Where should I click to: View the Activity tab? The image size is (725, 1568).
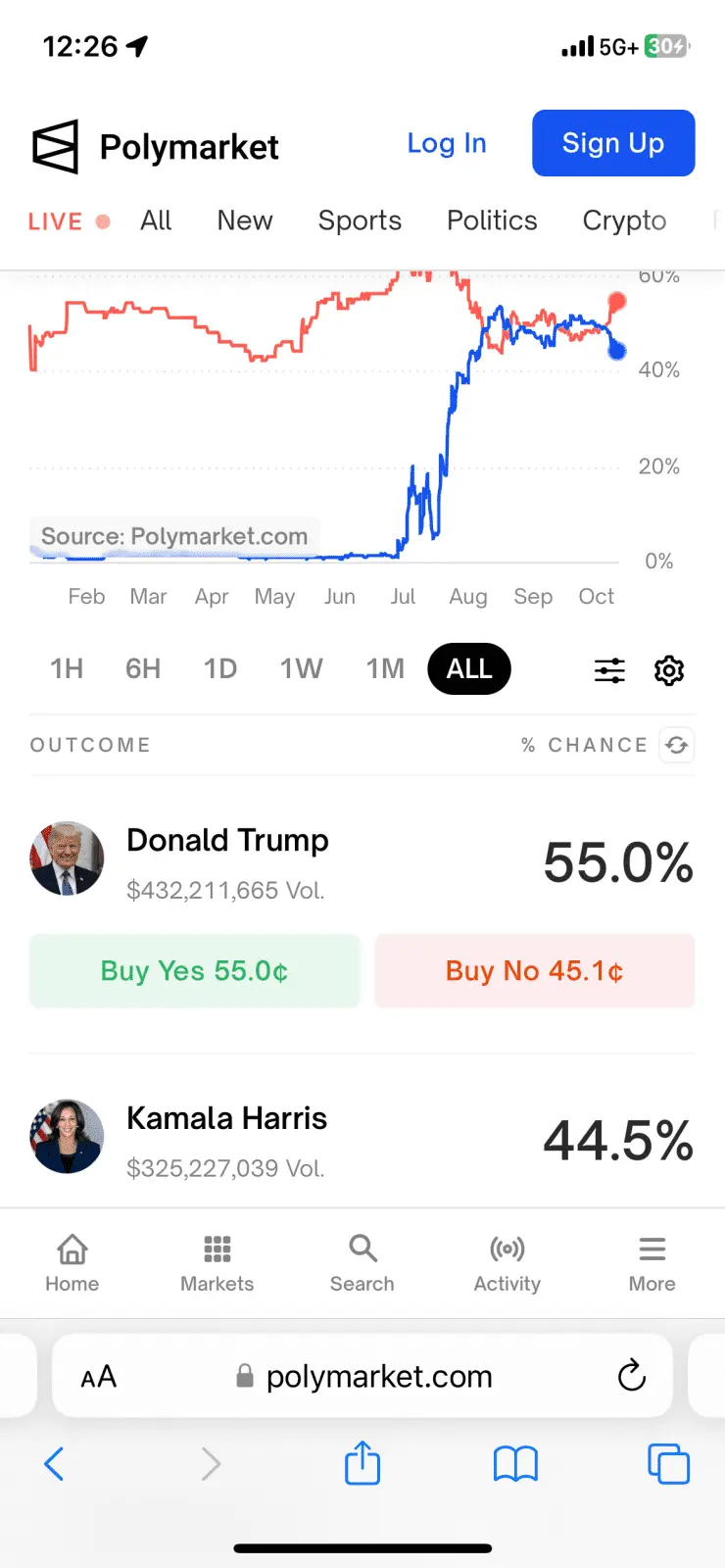click(x=507, y=1262)
